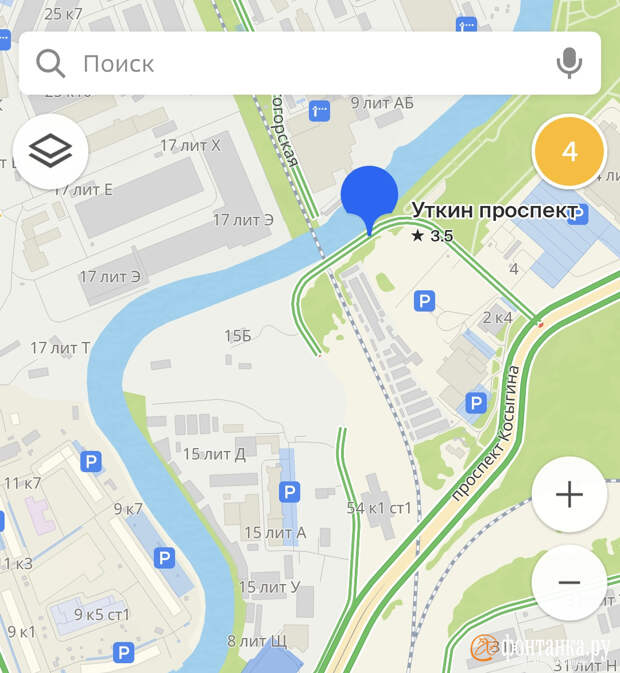Open the map layers button
The width and height of the screenshot is (620, 673).
pos(51,152)
